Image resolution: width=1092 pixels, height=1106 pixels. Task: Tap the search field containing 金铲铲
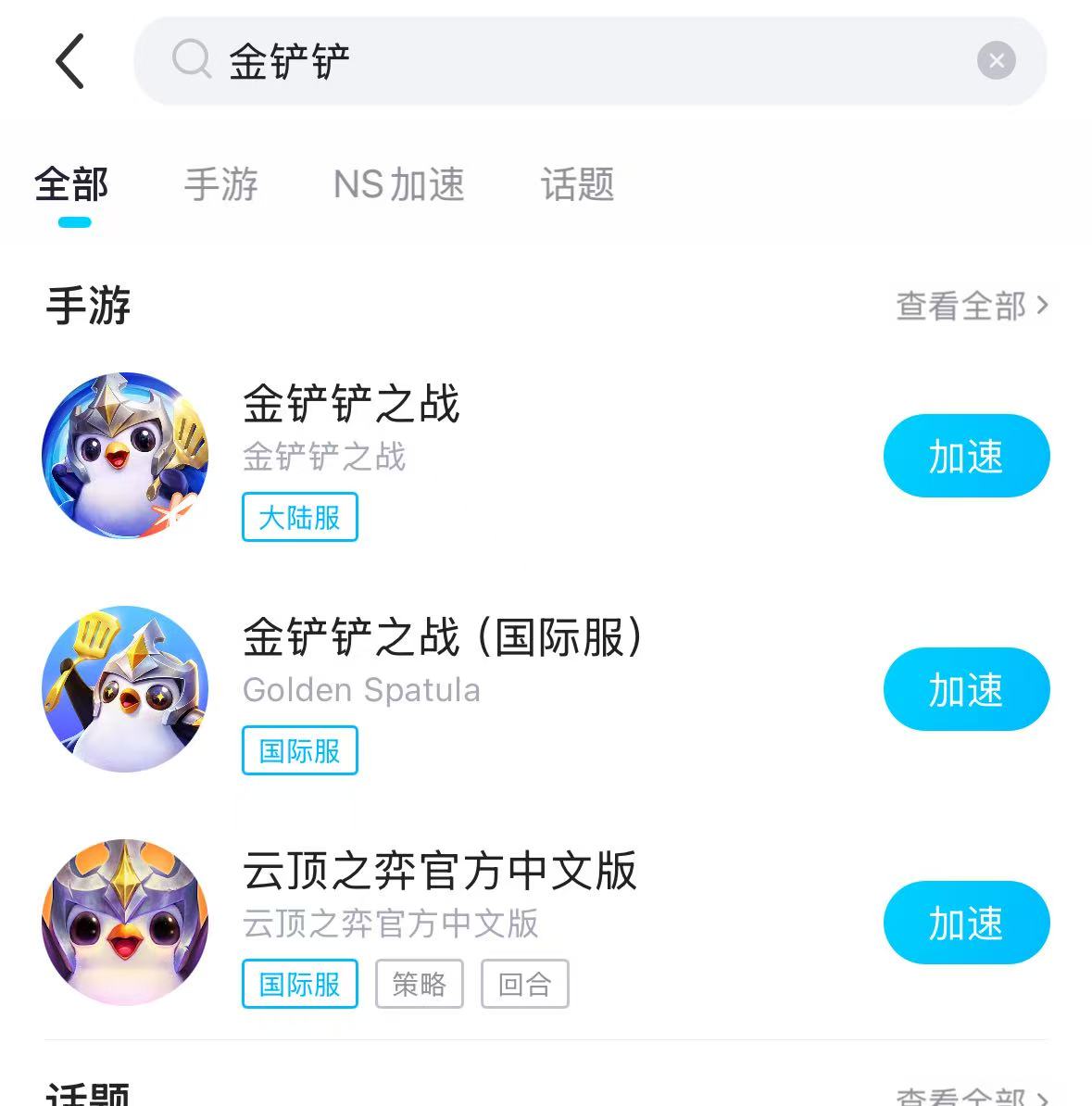click(x=556, y=61)
